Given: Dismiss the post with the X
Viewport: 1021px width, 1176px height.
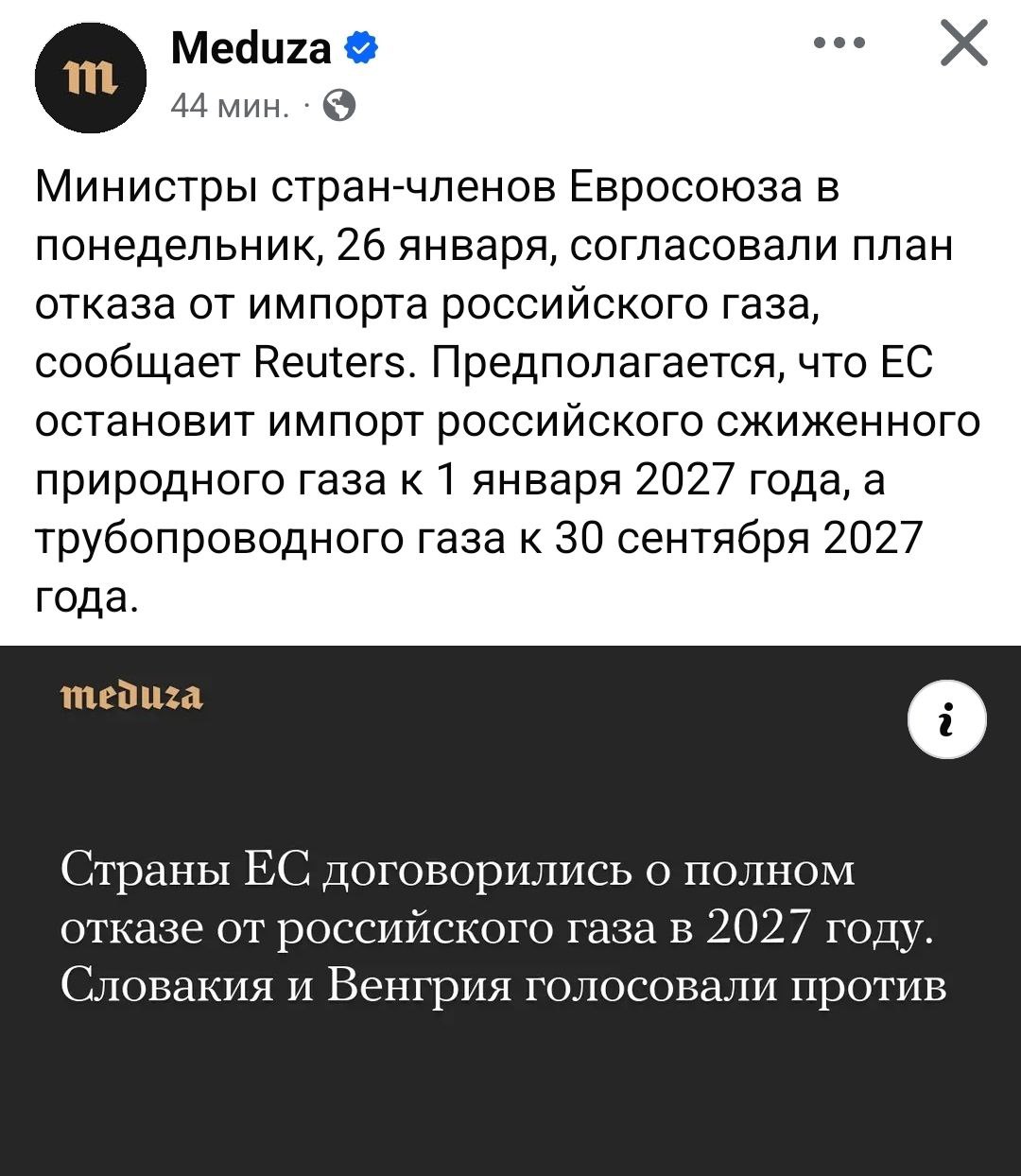Looking at the screenshot, I should [x=963, y=43].
